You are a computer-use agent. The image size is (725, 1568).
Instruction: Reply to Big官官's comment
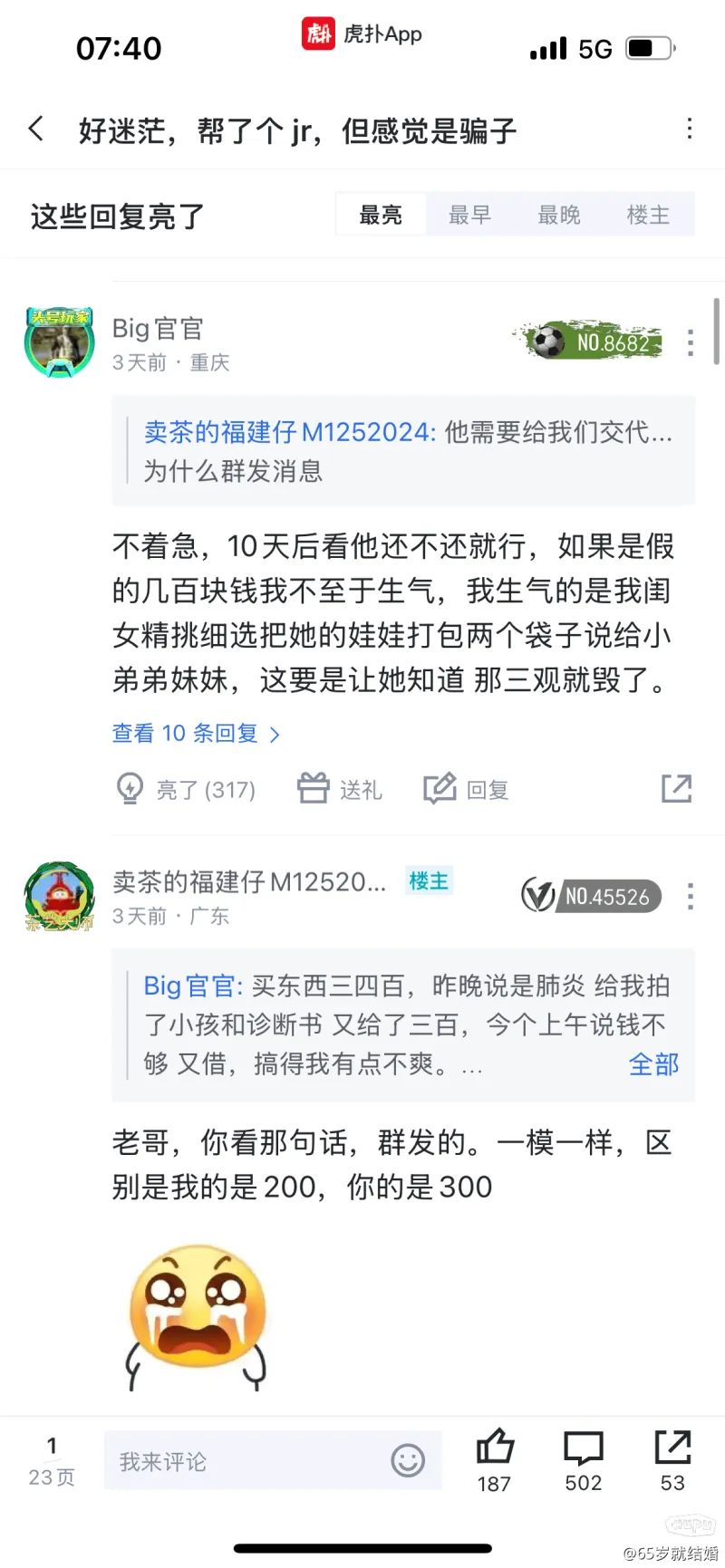point(467,790)
